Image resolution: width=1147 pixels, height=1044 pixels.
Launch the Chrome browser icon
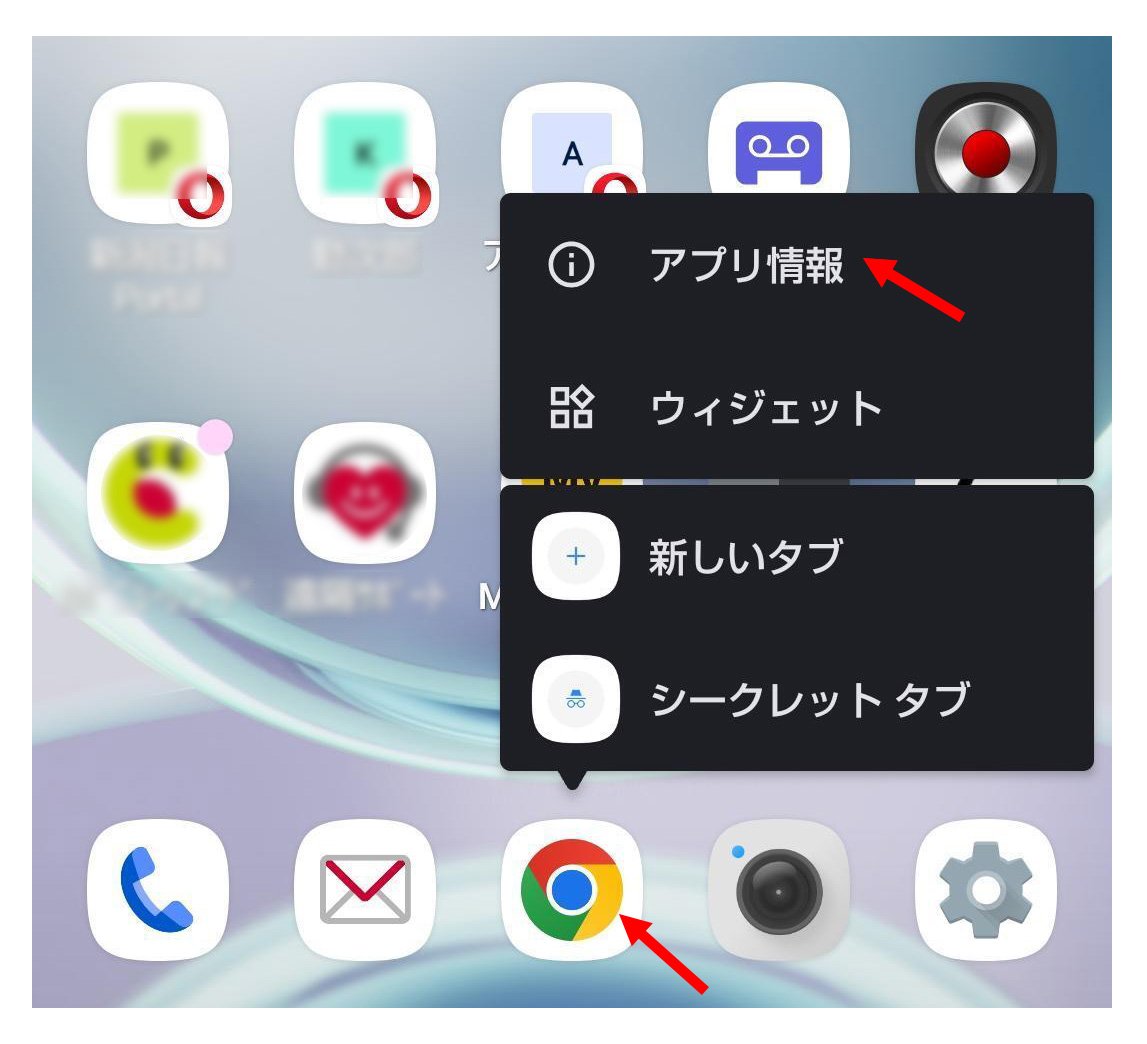571,889
